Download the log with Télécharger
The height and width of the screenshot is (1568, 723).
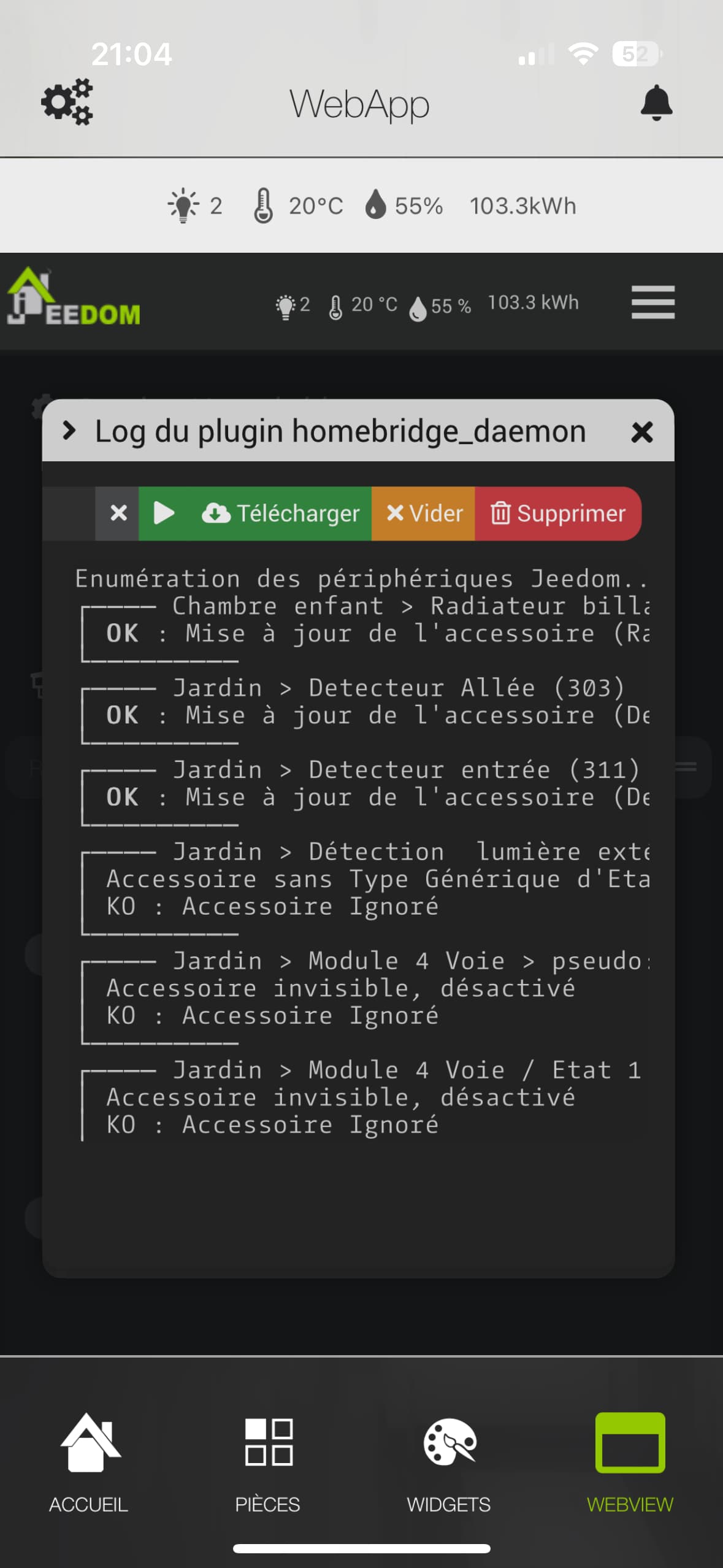point(280,513)
